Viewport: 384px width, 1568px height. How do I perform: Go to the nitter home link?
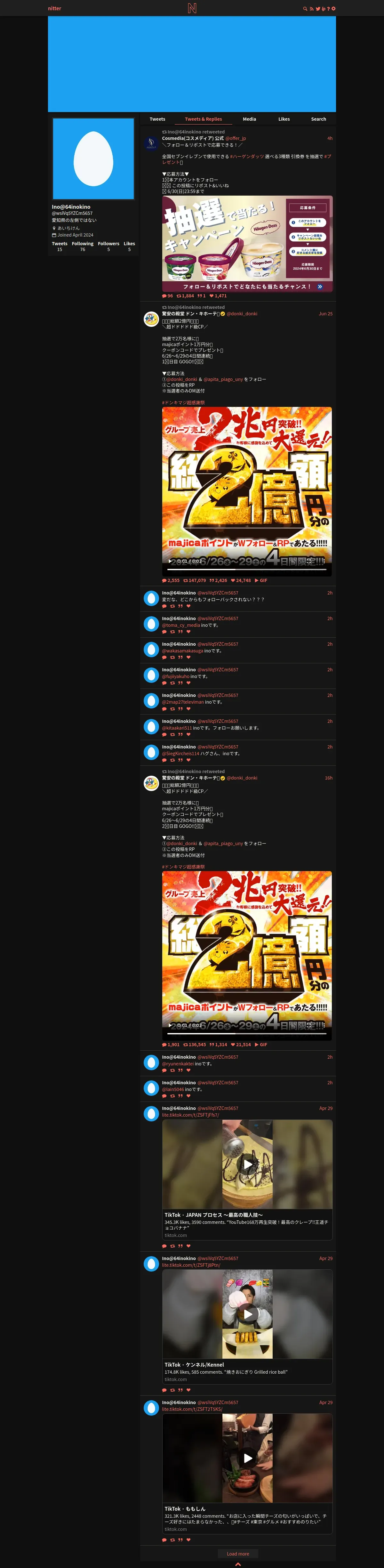pos(54,9)
